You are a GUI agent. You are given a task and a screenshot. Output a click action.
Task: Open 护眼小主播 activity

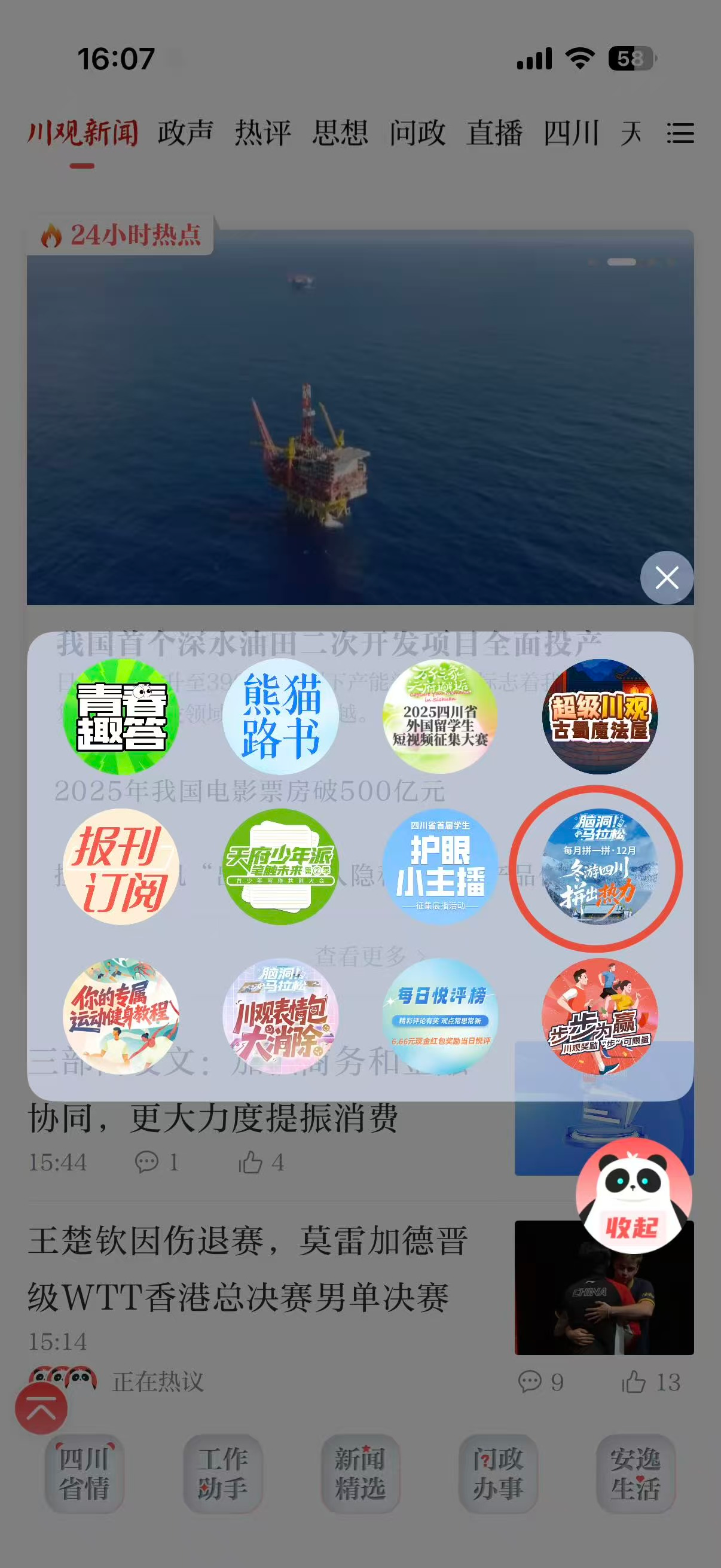tap(440, 867)
